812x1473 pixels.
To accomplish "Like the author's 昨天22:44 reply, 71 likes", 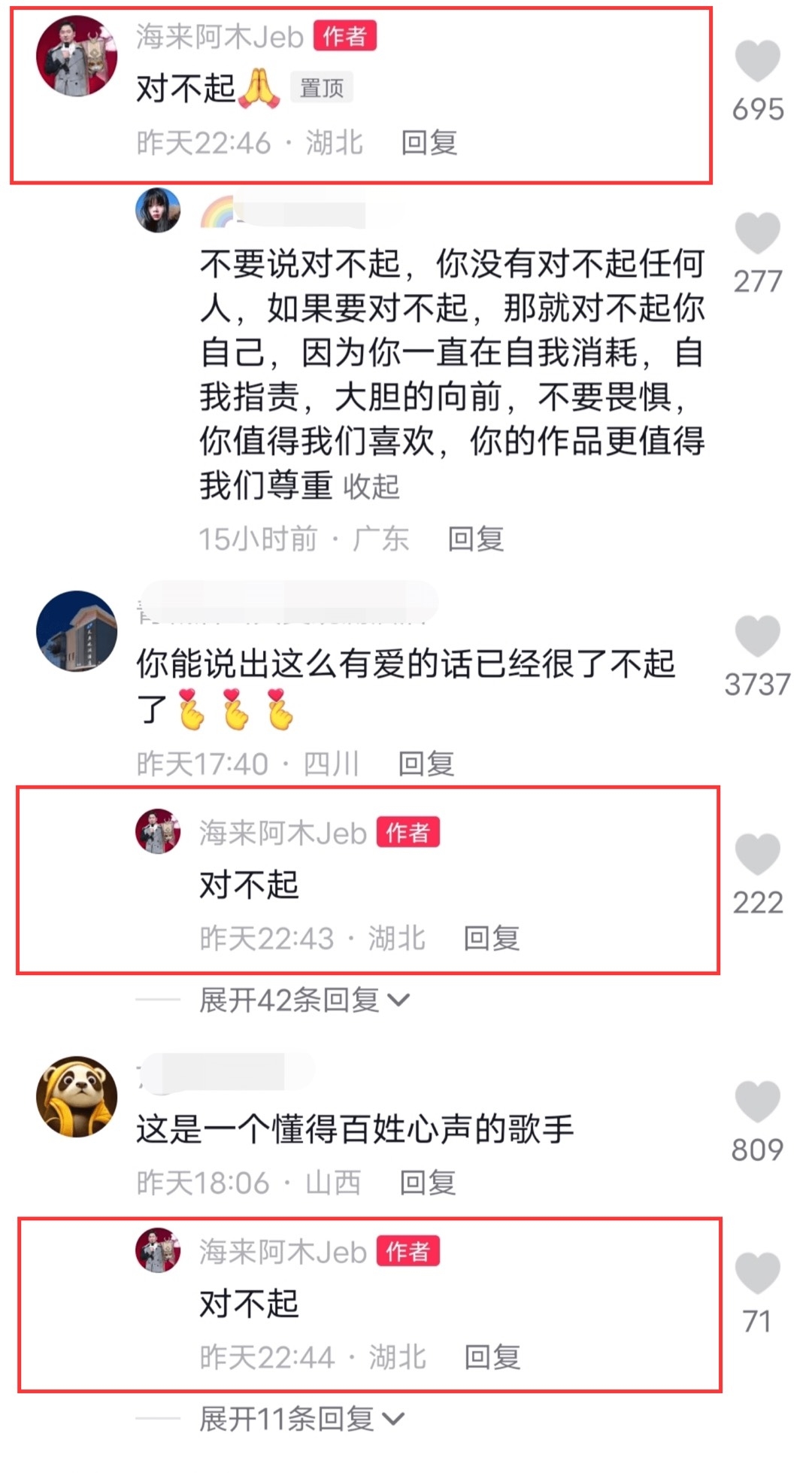I will pos(757,1274).
